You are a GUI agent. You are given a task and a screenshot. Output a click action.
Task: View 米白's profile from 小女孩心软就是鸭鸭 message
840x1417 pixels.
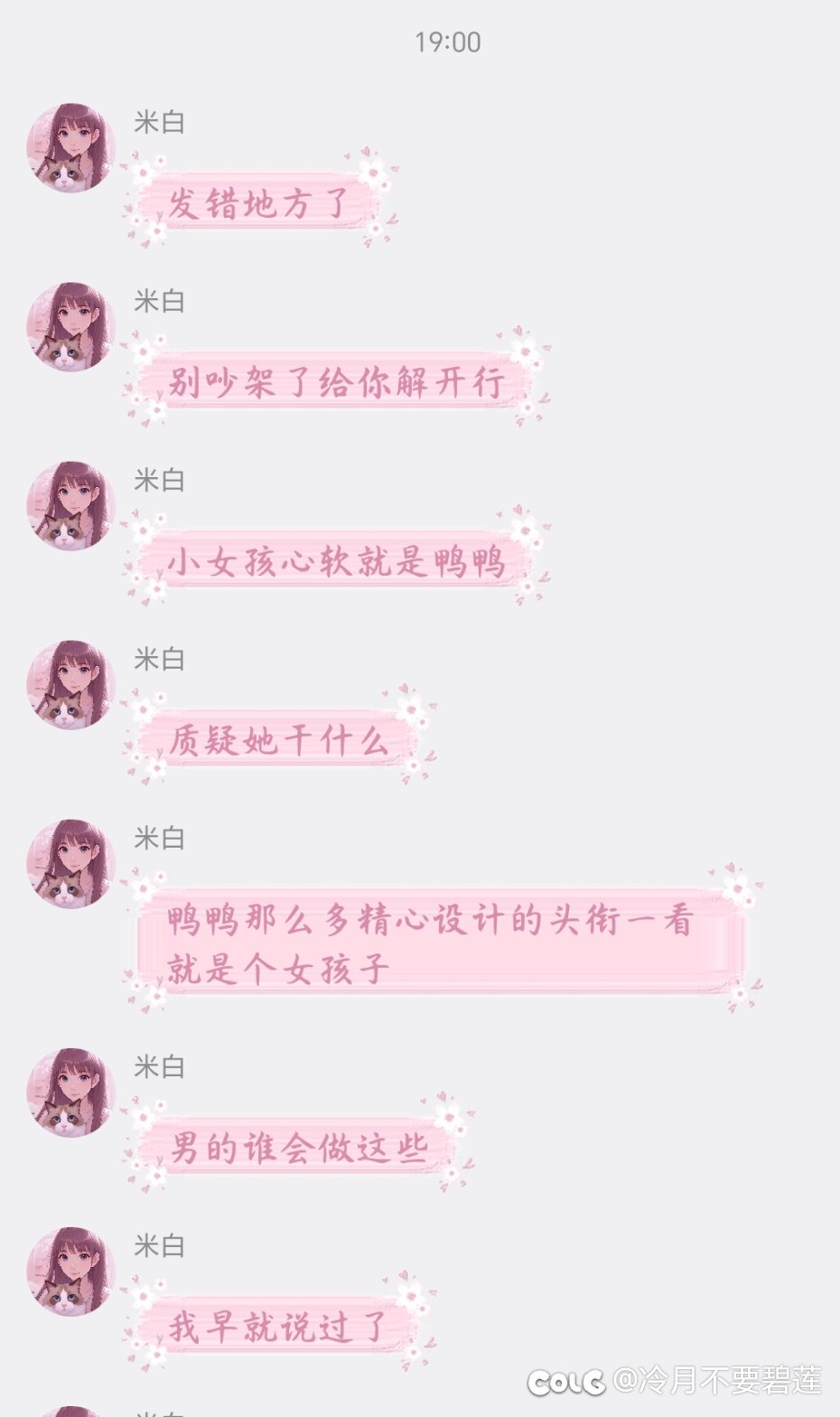[70, 505]
